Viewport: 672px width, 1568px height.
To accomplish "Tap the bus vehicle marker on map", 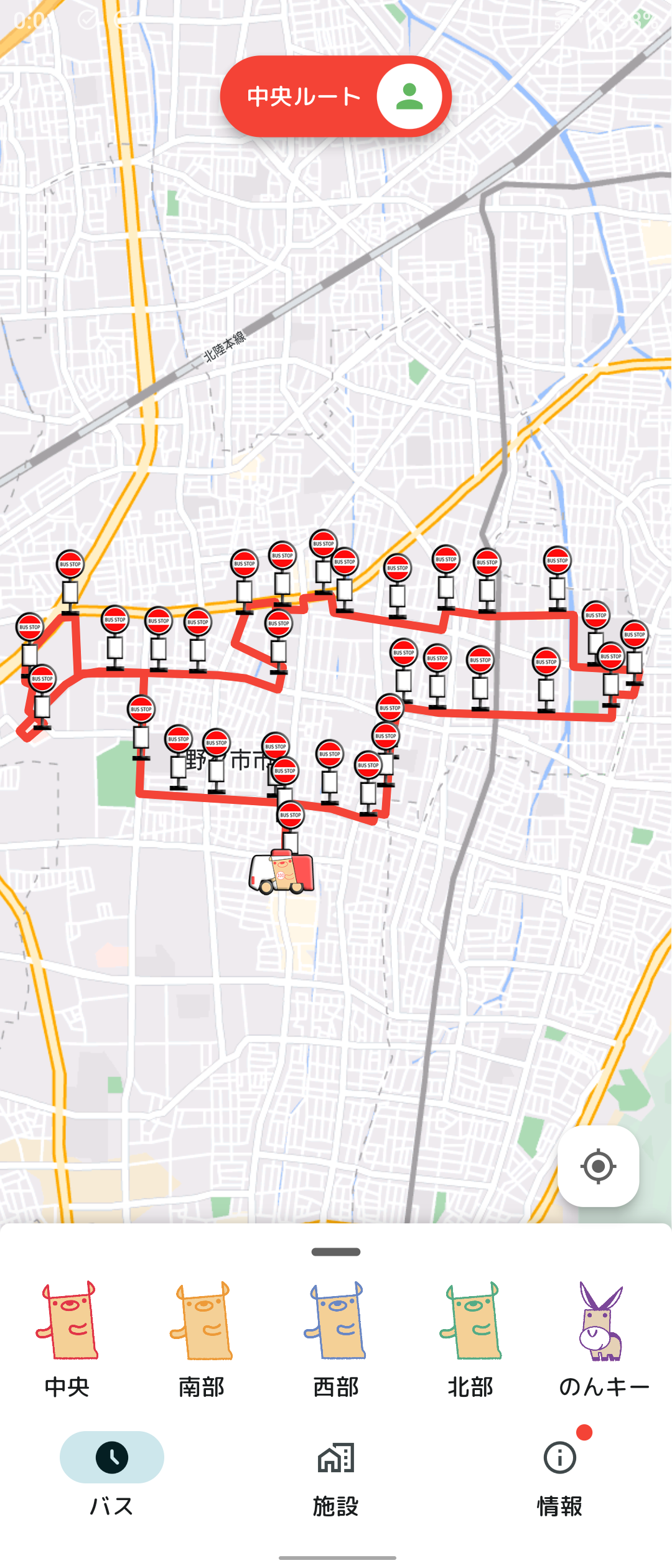I will (282, 872).
